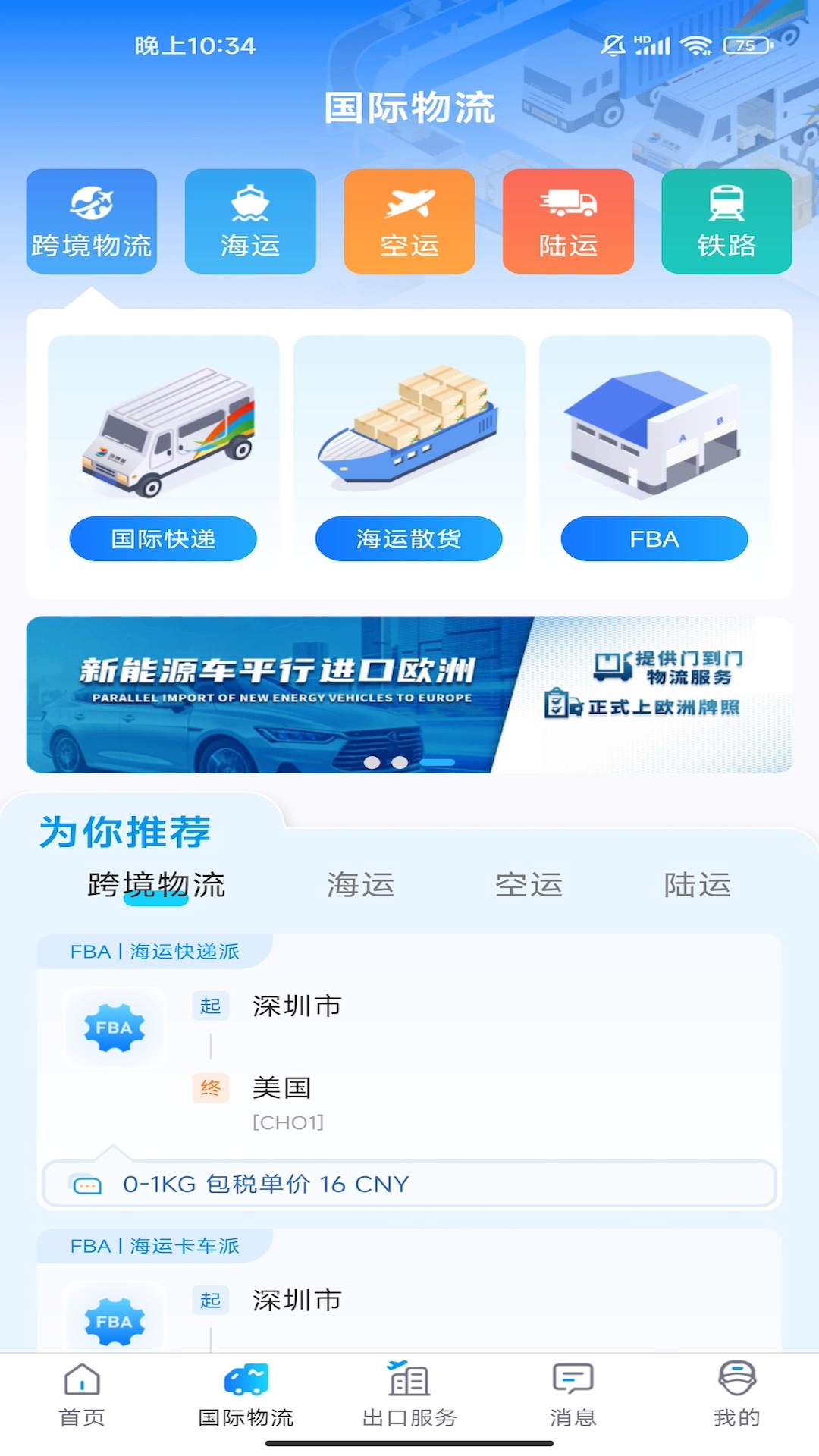819x1456 pixels.
Task: Tap the FBA service button
Action: click(x=655, y=538)
